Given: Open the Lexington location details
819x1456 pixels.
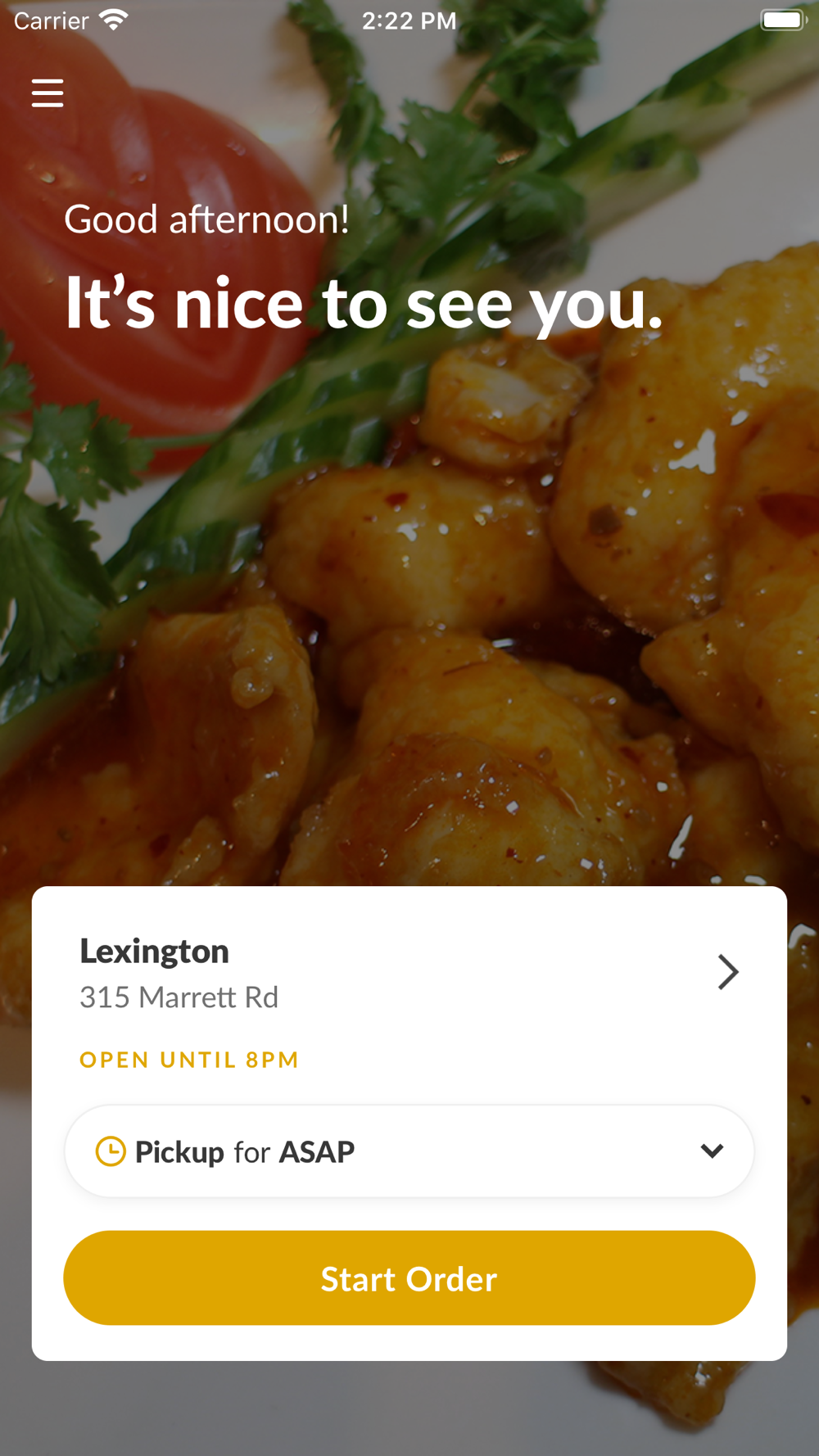Looking at the screenshot, I should pos(726,972).
